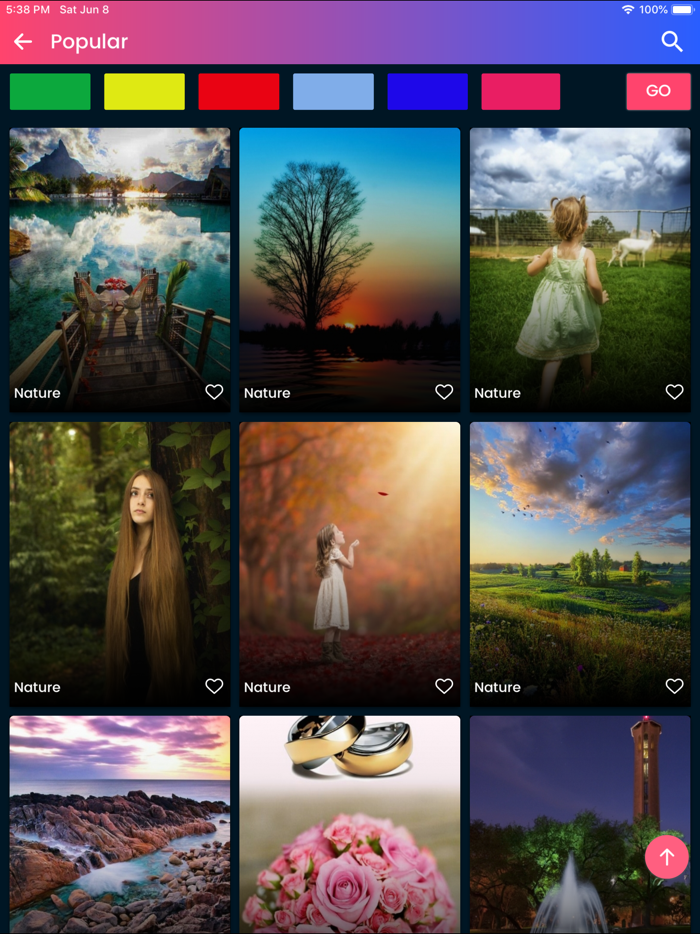Open the long-haired woman forest wallpaper
Image resolution: width=700 pixels, height=934 pixels.
[120, 555]
